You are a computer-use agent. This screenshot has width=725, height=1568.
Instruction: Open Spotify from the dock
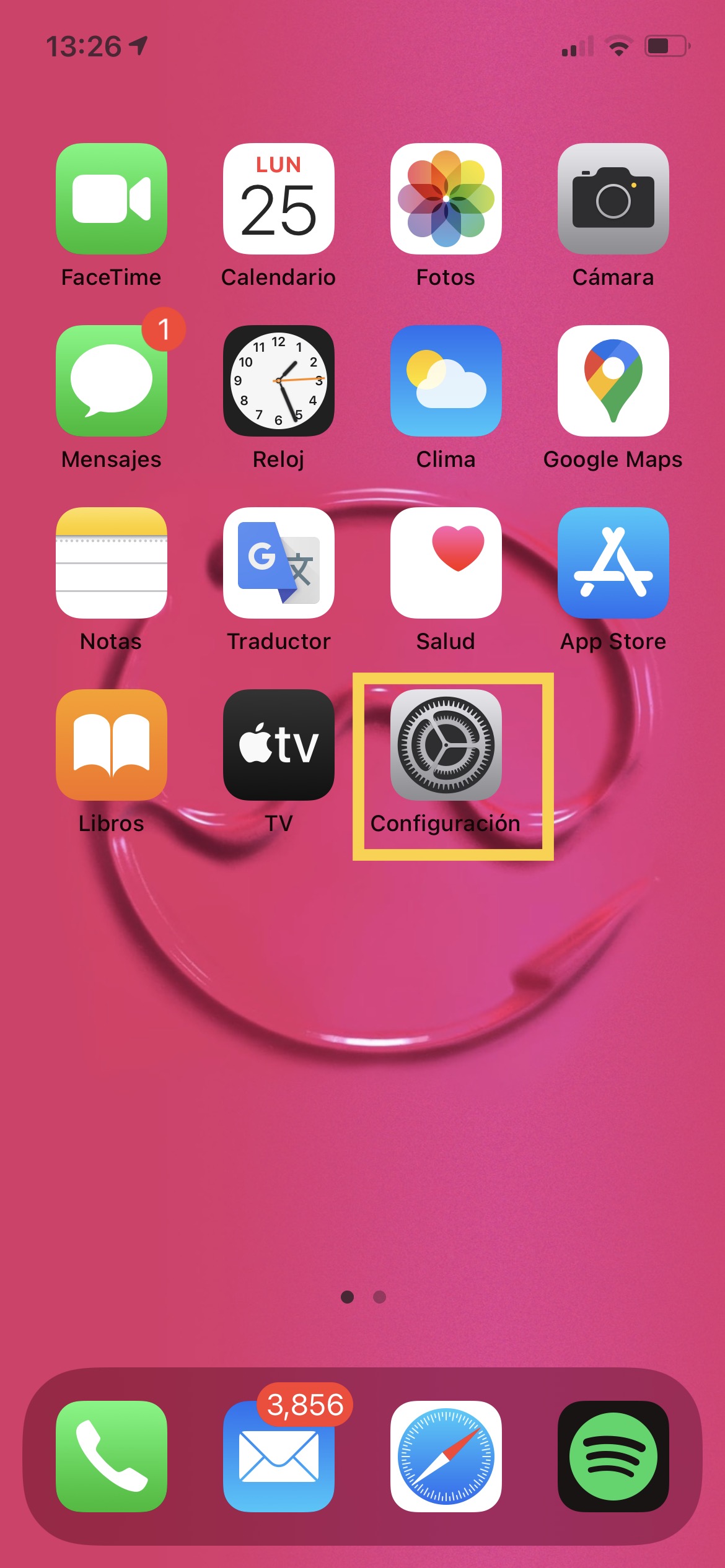point(613,1456)
